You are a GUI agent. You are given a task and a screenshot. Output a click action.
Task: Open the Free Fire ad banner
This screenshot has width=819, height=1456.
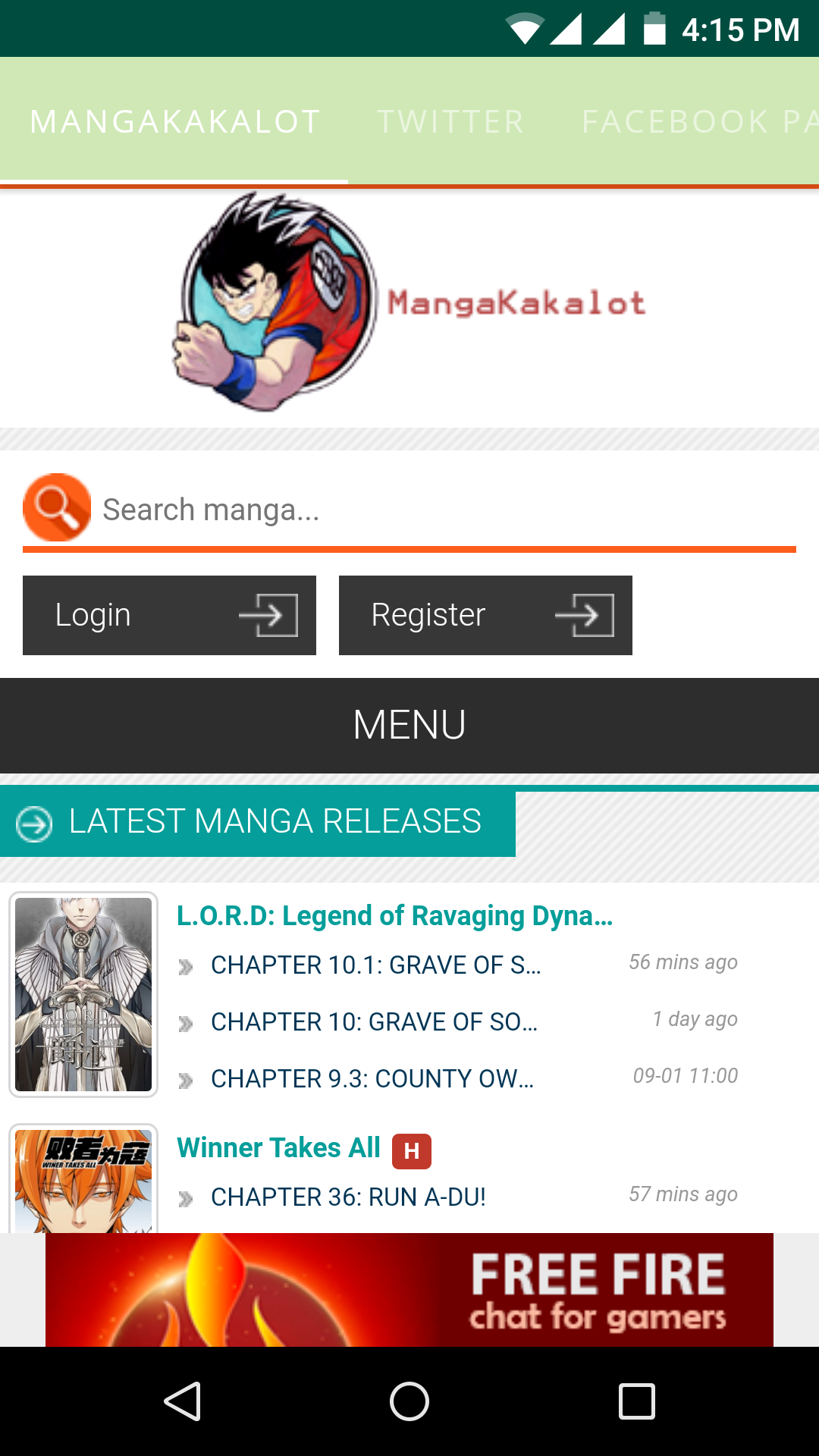click(x=409, y=1290)
